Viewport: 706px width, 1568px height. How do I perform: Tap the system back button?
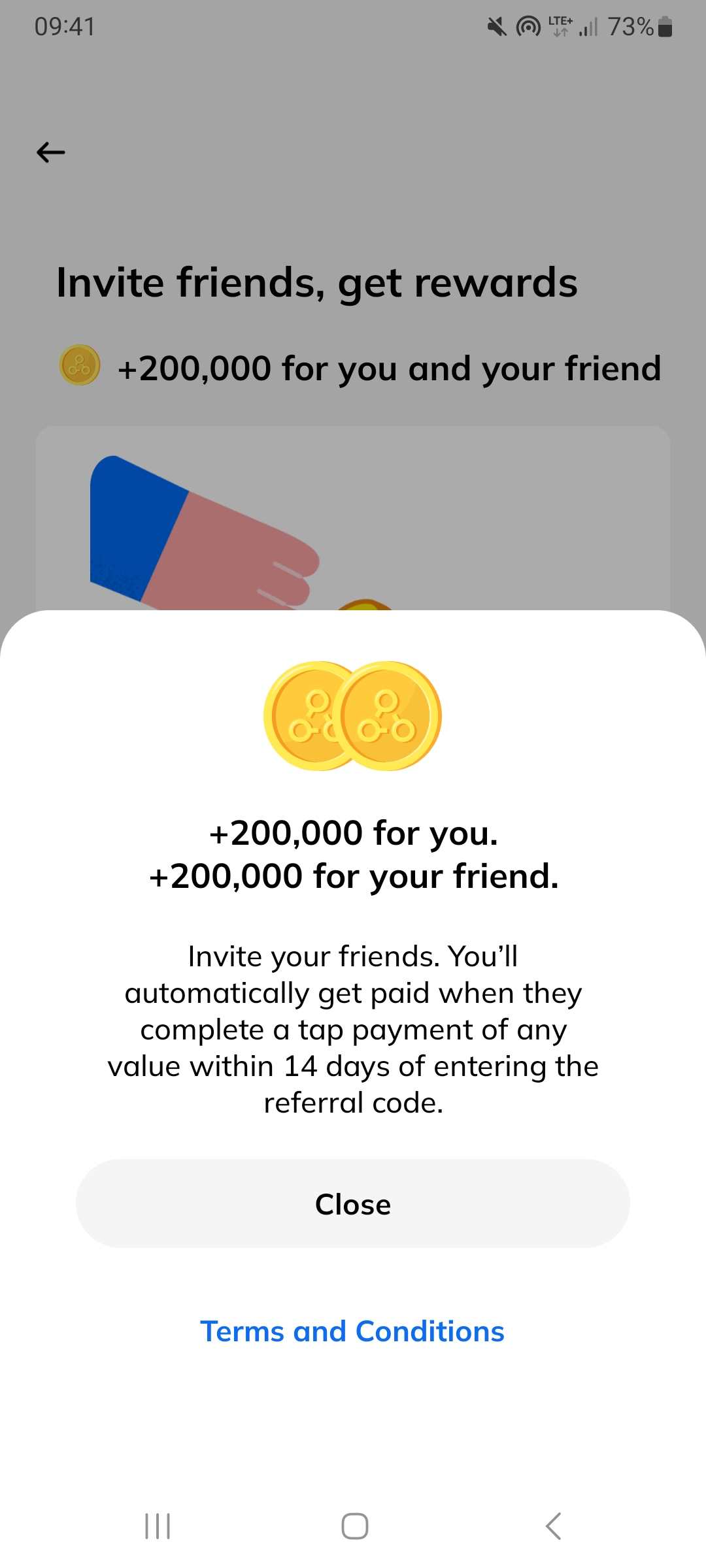pyautogui.click(x=553, y=1526)
